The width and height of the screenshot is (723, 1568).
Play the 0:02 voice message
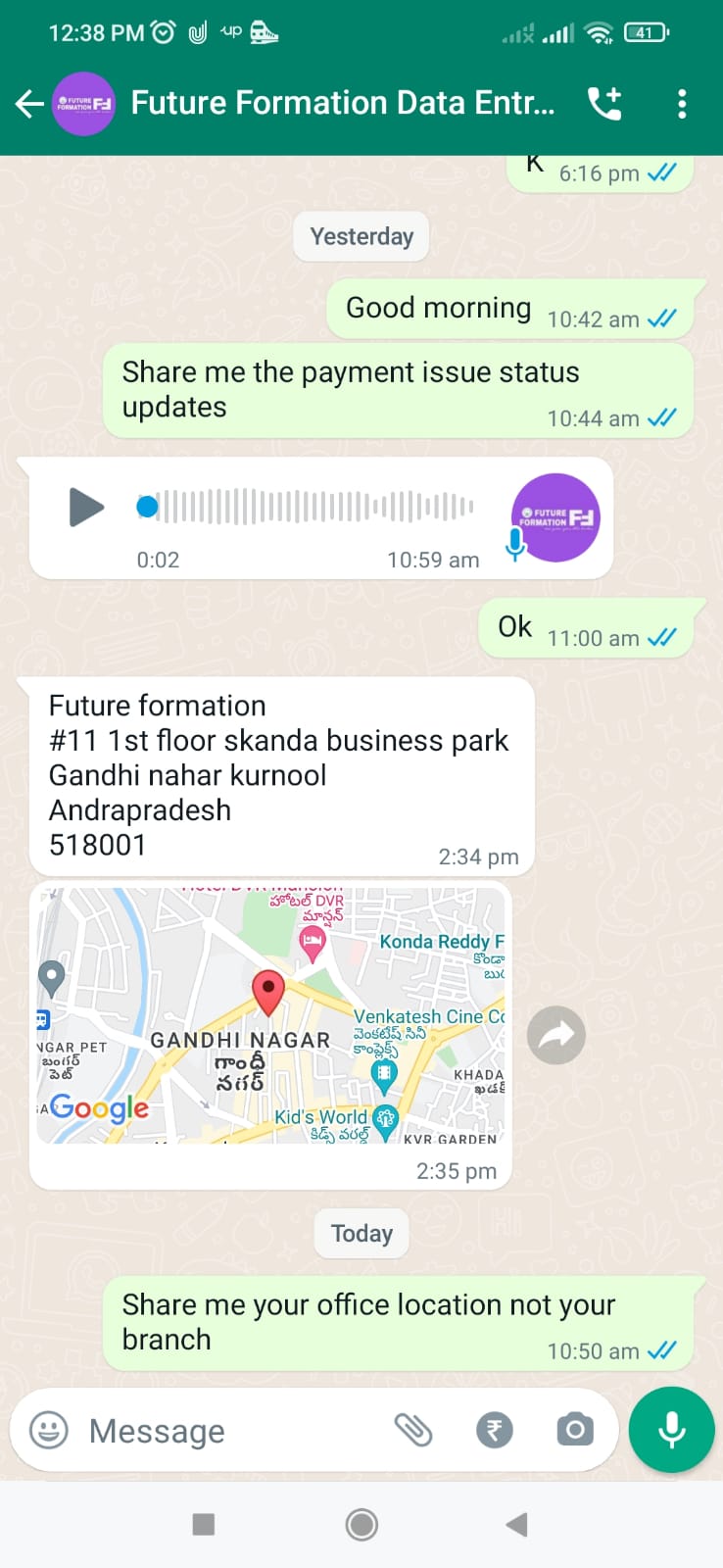tap(86, 507)
